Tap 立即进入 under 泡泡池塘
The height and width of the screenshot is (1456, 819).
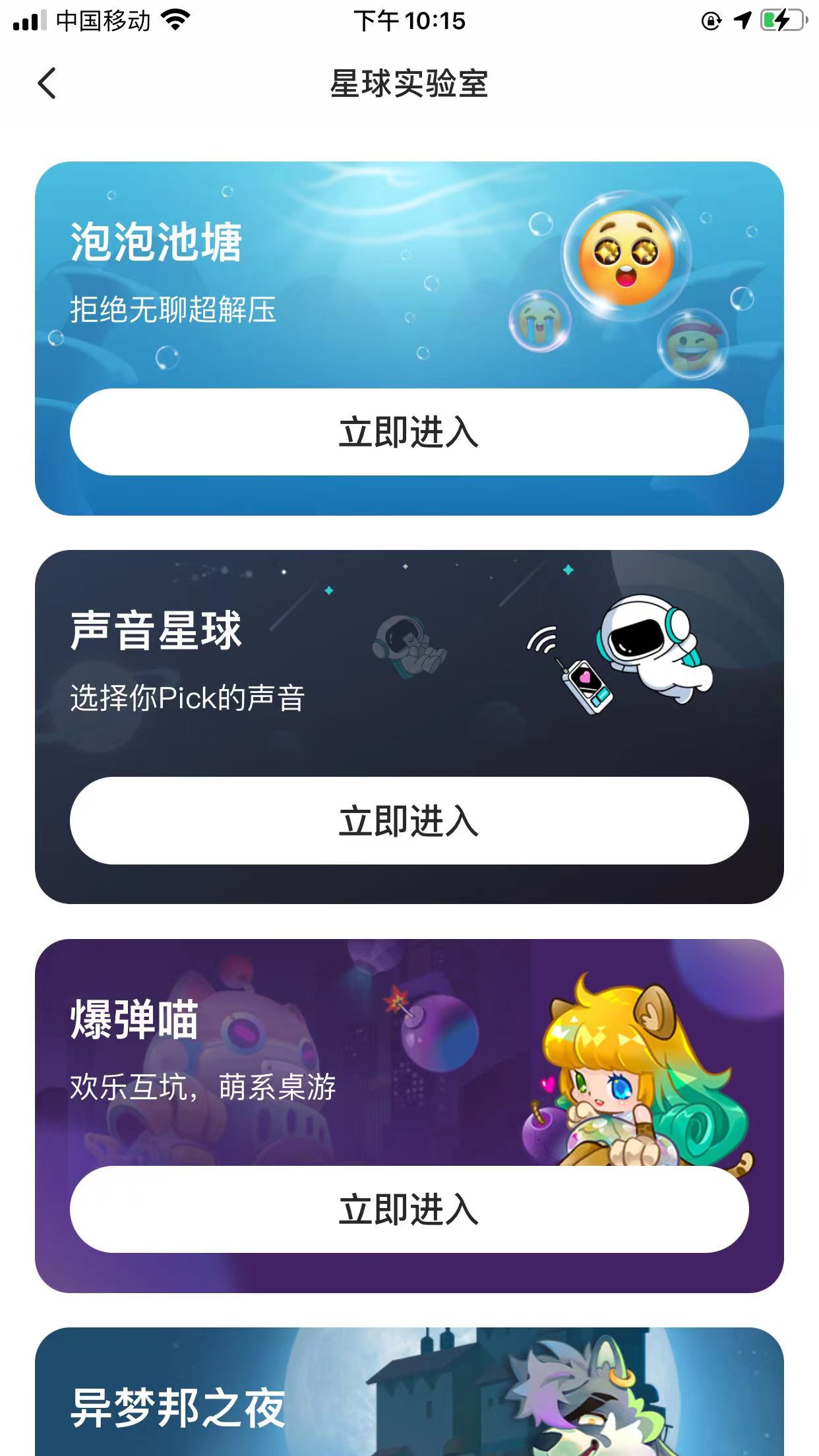coord(409,432)
